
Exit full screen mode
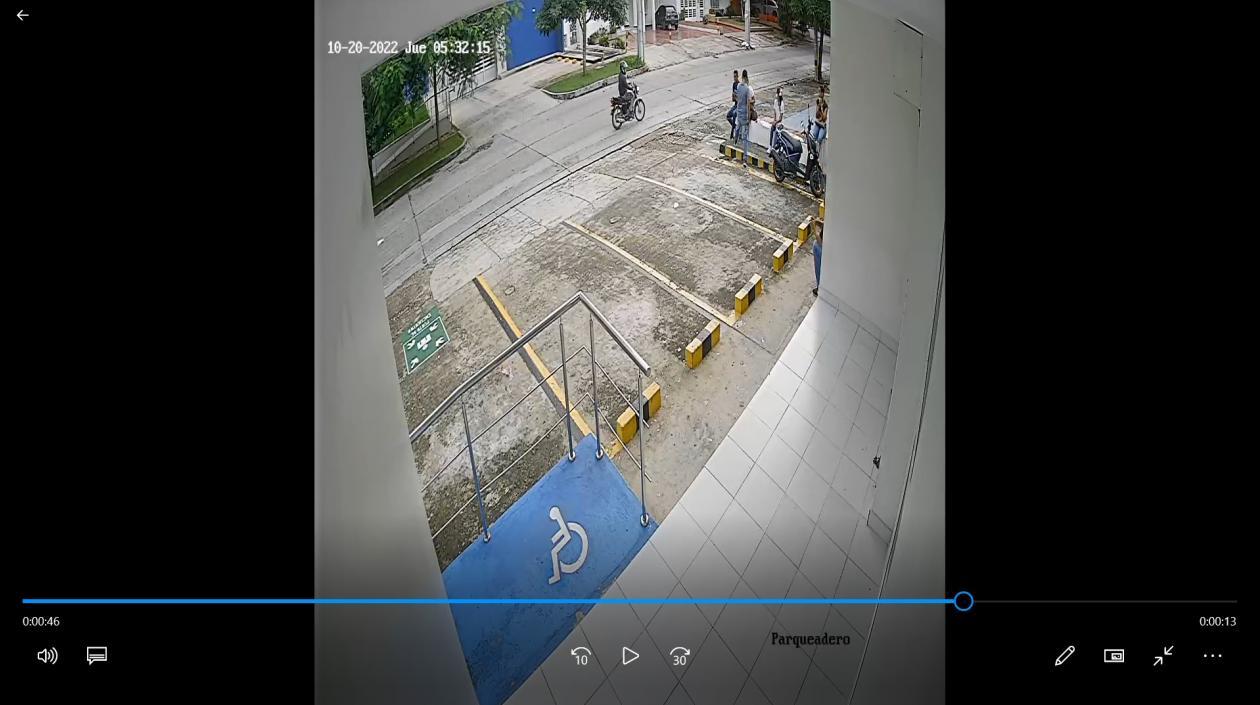[1163, 656]
